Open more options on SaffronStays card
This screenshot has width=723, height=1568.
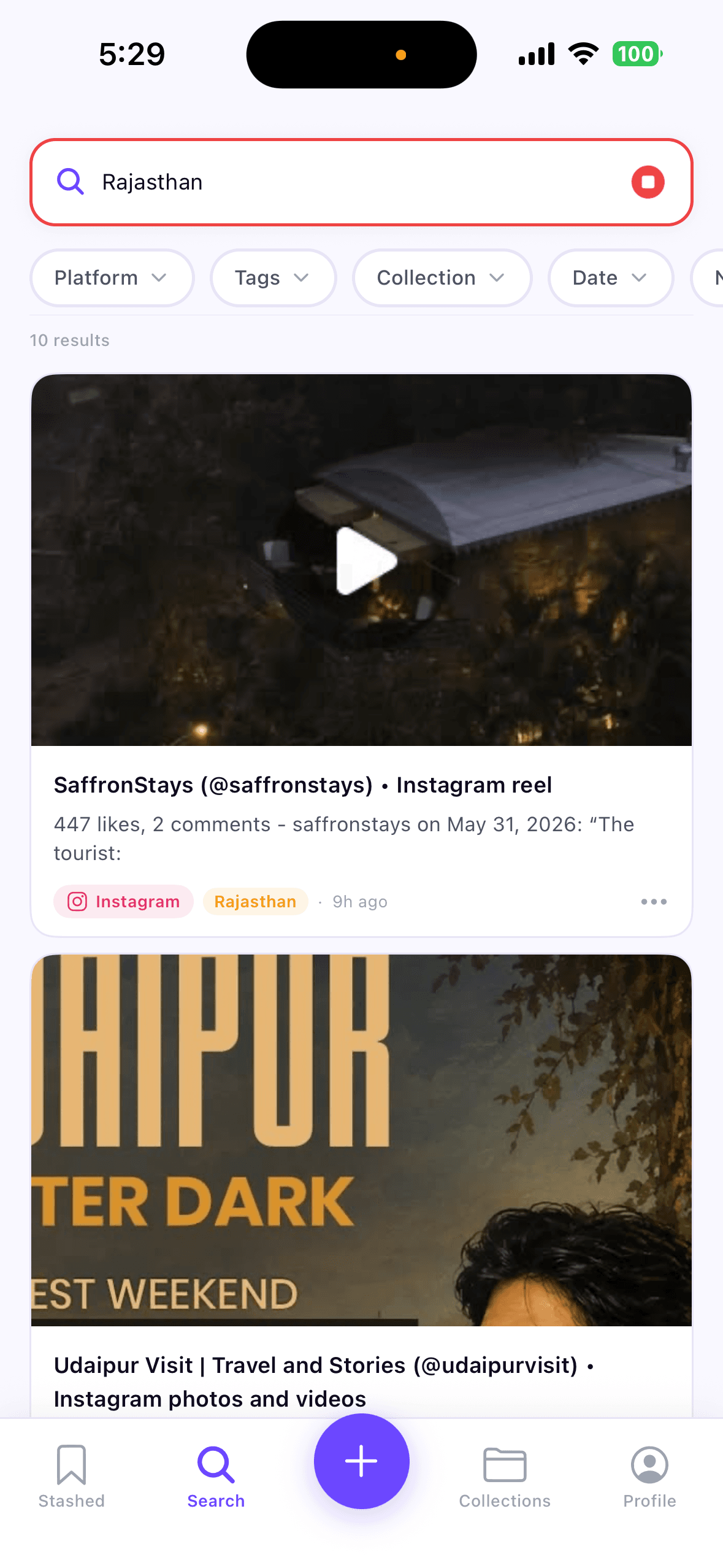654,902
